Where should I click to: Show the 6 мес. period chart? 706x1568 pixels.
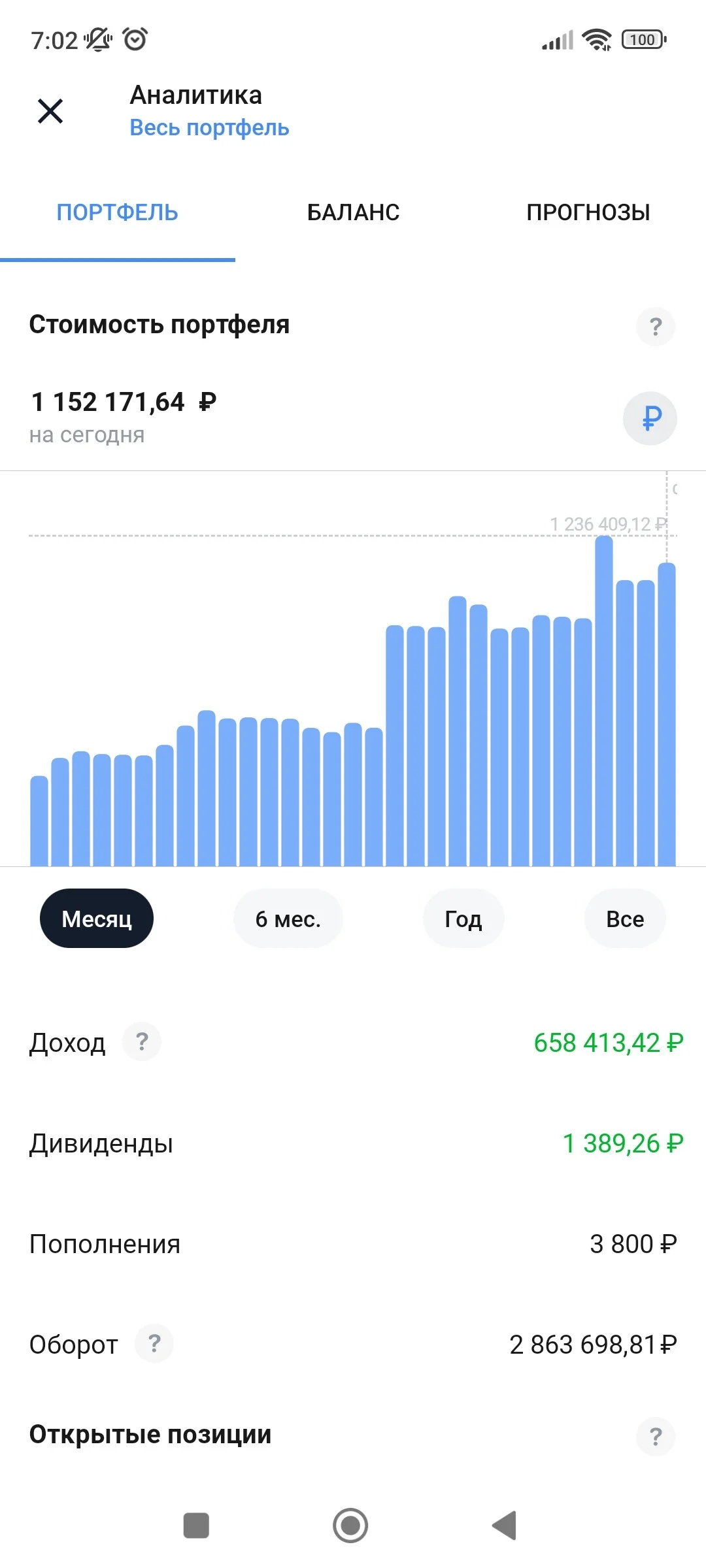[x=288, y=919]
